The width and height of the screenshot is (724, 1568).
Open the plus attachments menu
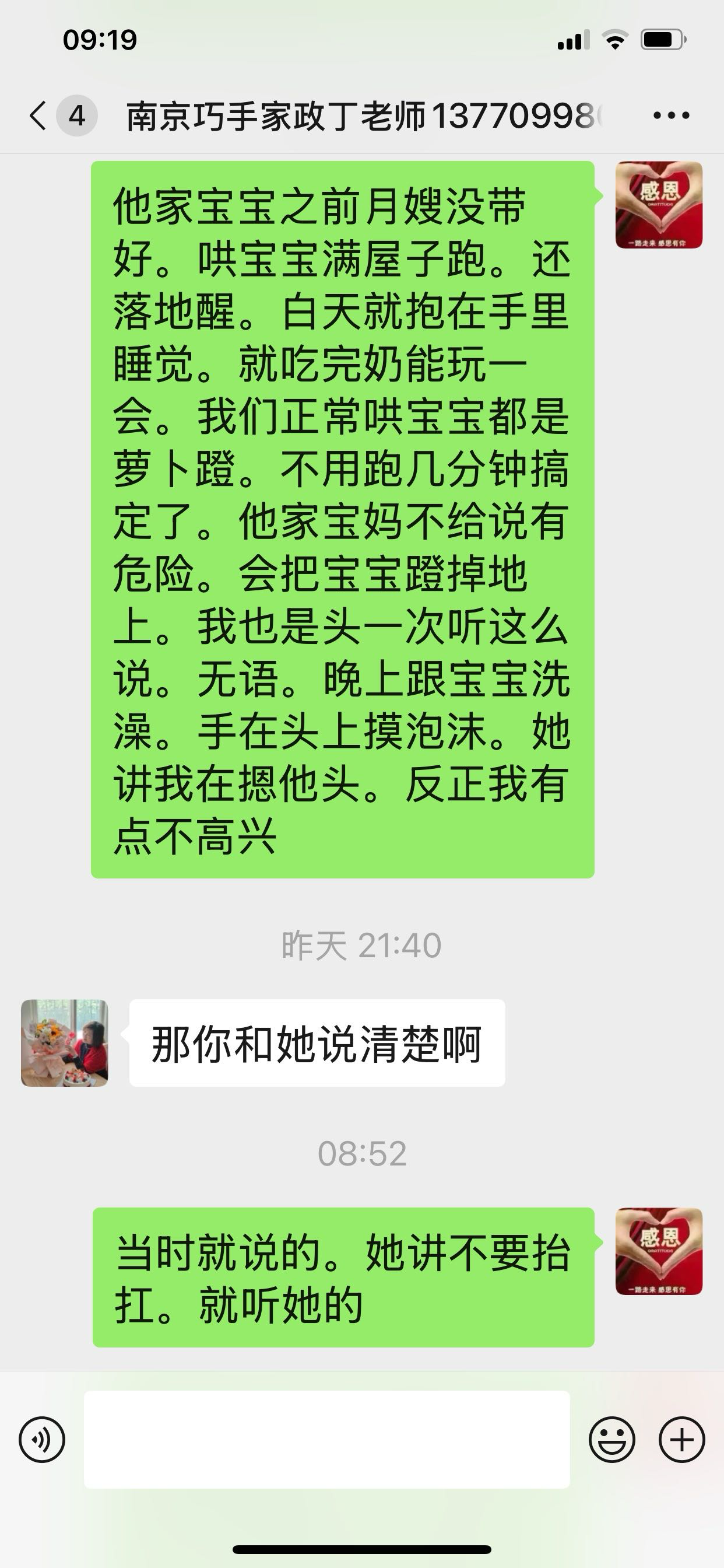(681, 1440)
